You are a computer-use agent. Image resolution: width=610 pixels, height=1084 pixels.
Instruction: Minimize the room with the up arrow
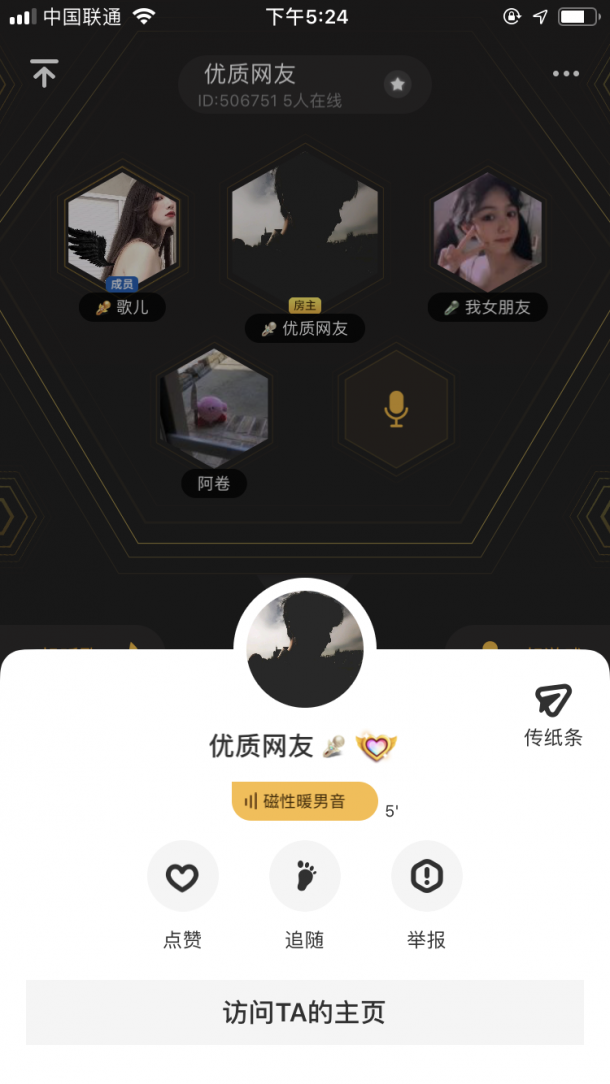coord(44,74)
